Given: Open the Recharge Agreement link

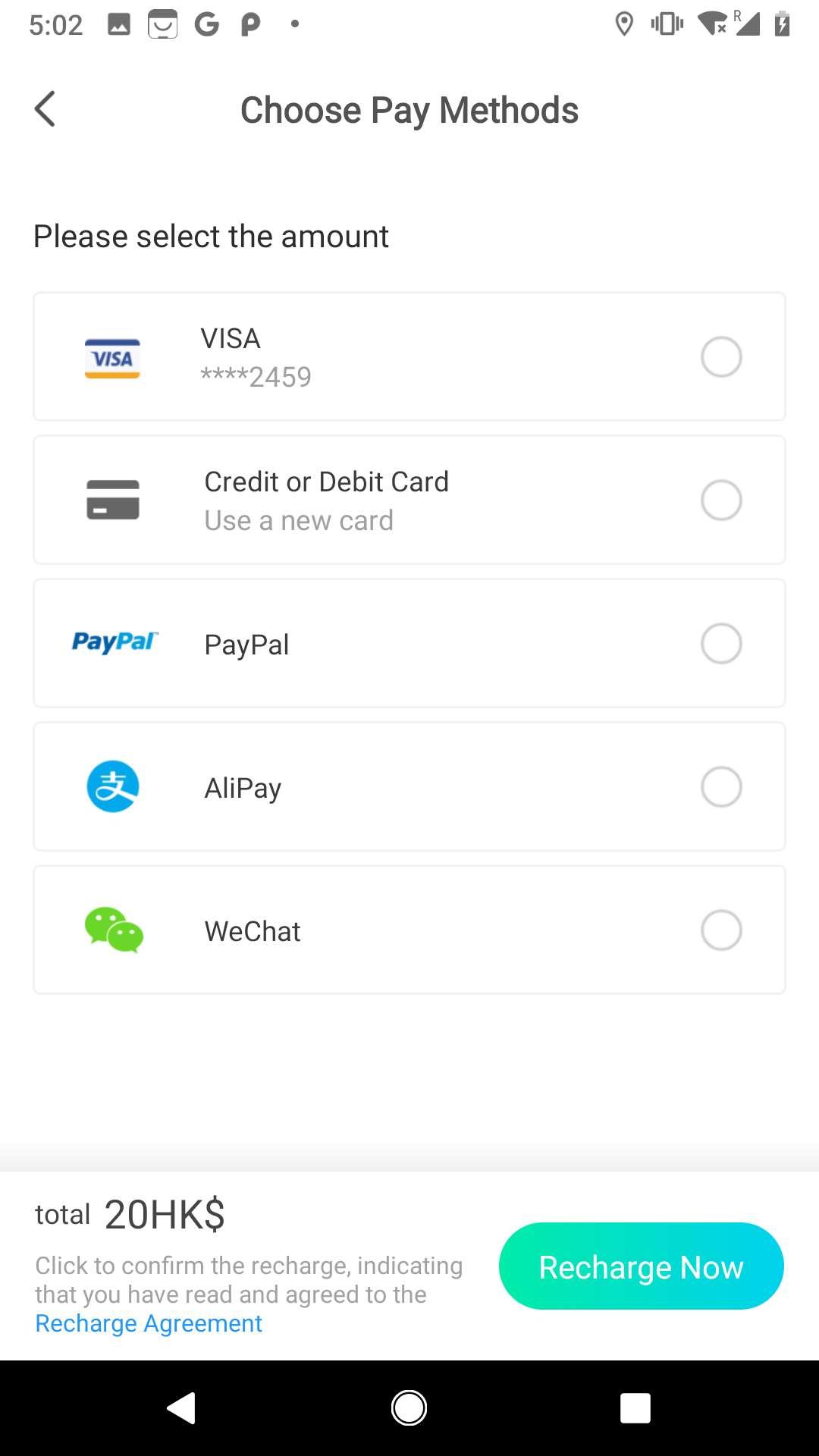Looking at the screenshot, I should point(149,1323).
